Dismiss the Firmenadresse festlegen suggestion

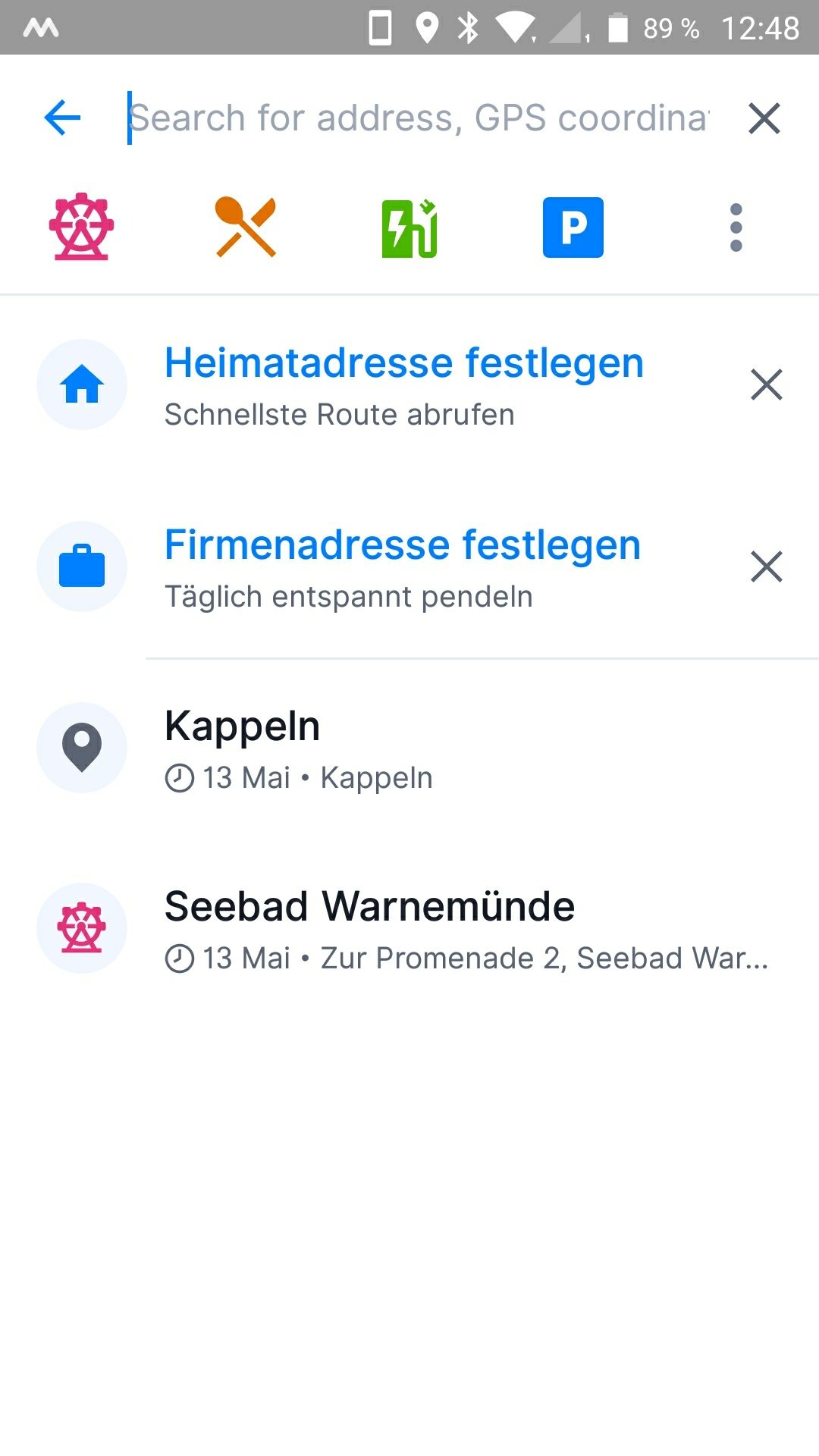(x=766, y=566)
